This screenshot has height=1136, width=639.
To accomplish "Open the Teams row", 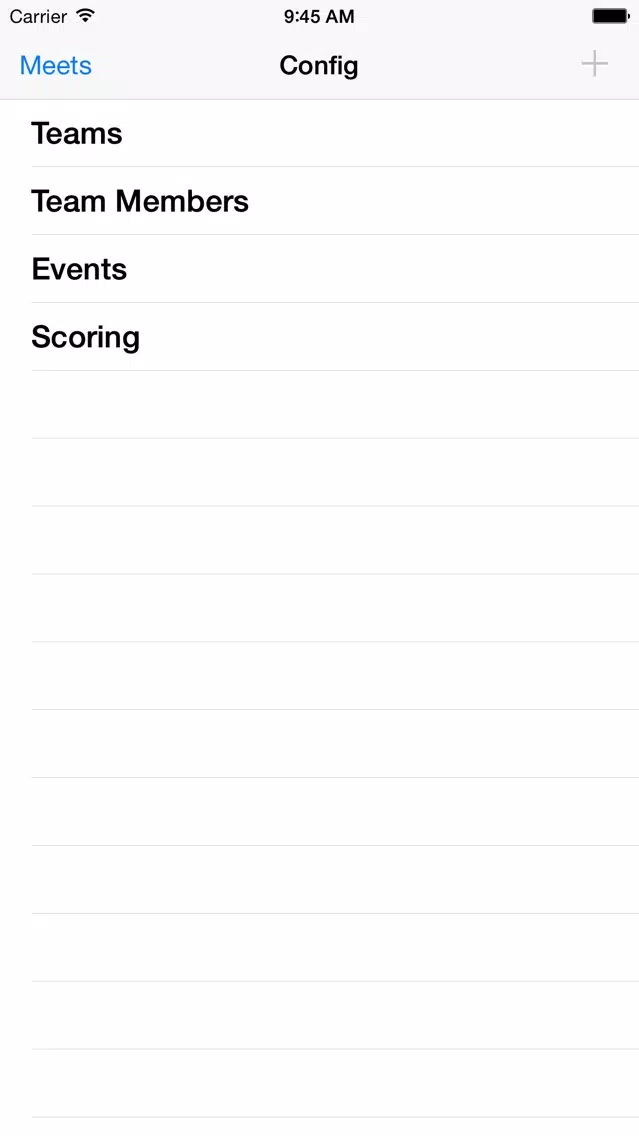I will click(x=320, y=133).
